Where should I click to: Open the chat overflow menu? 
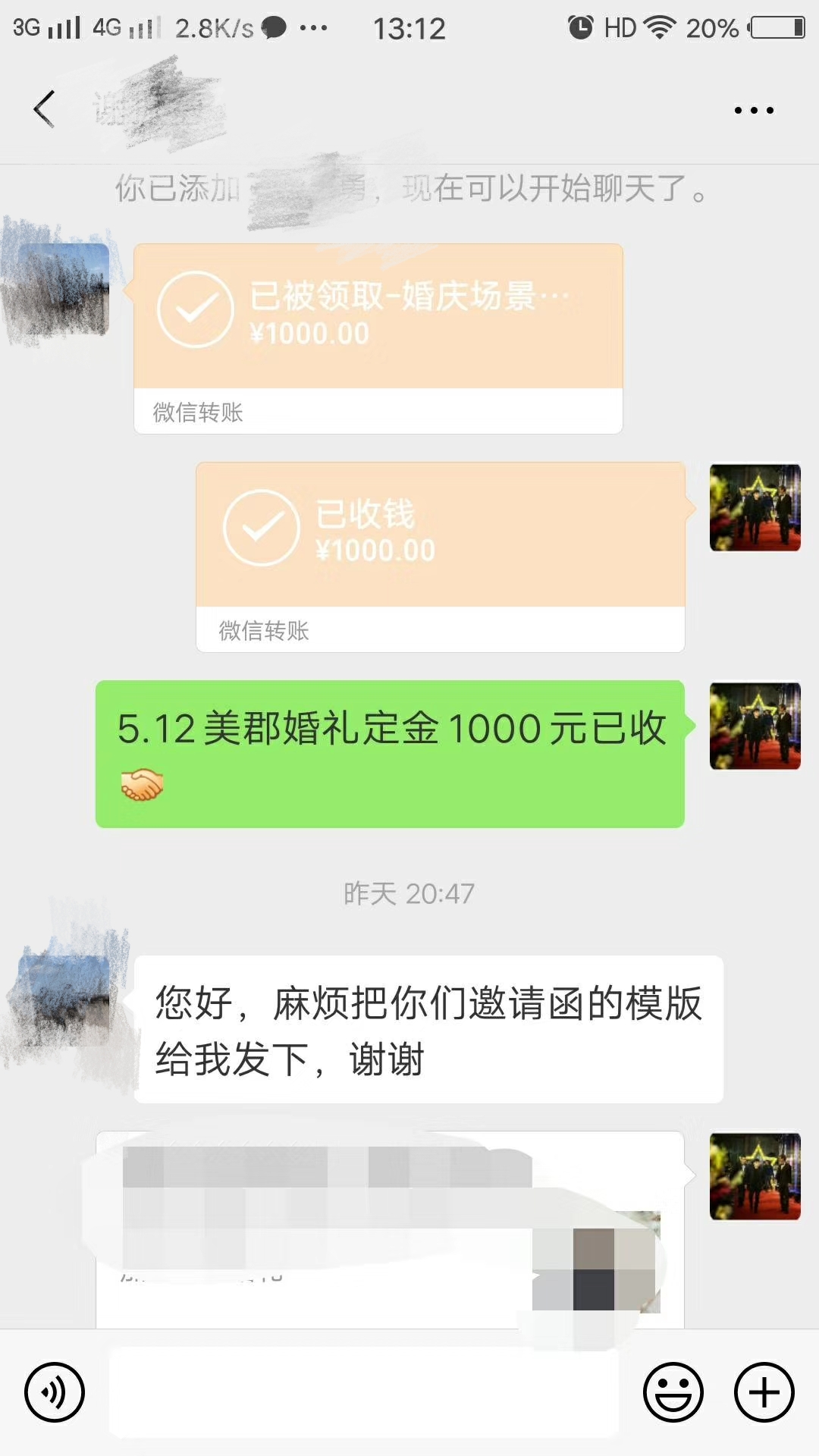754,110
